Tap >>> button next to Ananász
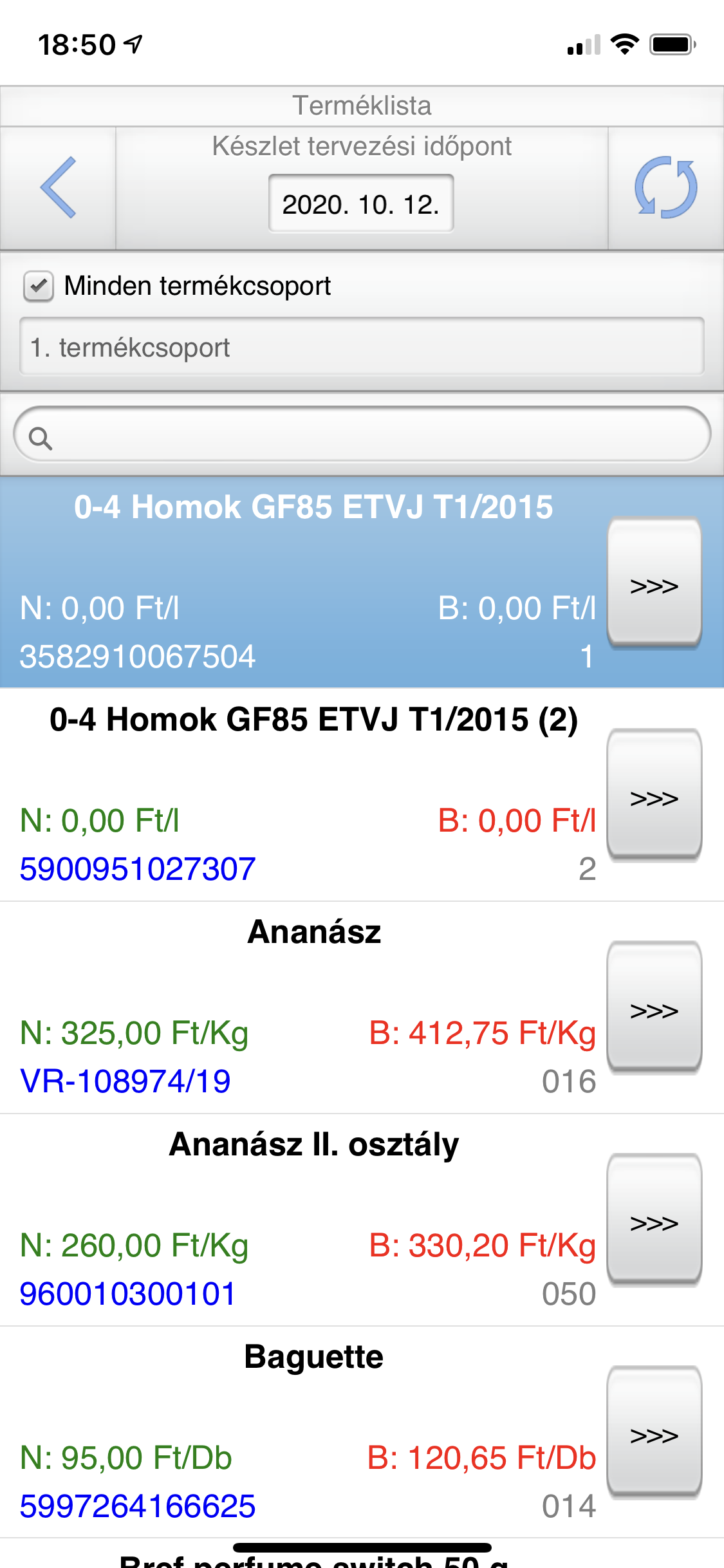Screen dimensions: 724x1568 pyautogui.click(x=654, y=1008)
